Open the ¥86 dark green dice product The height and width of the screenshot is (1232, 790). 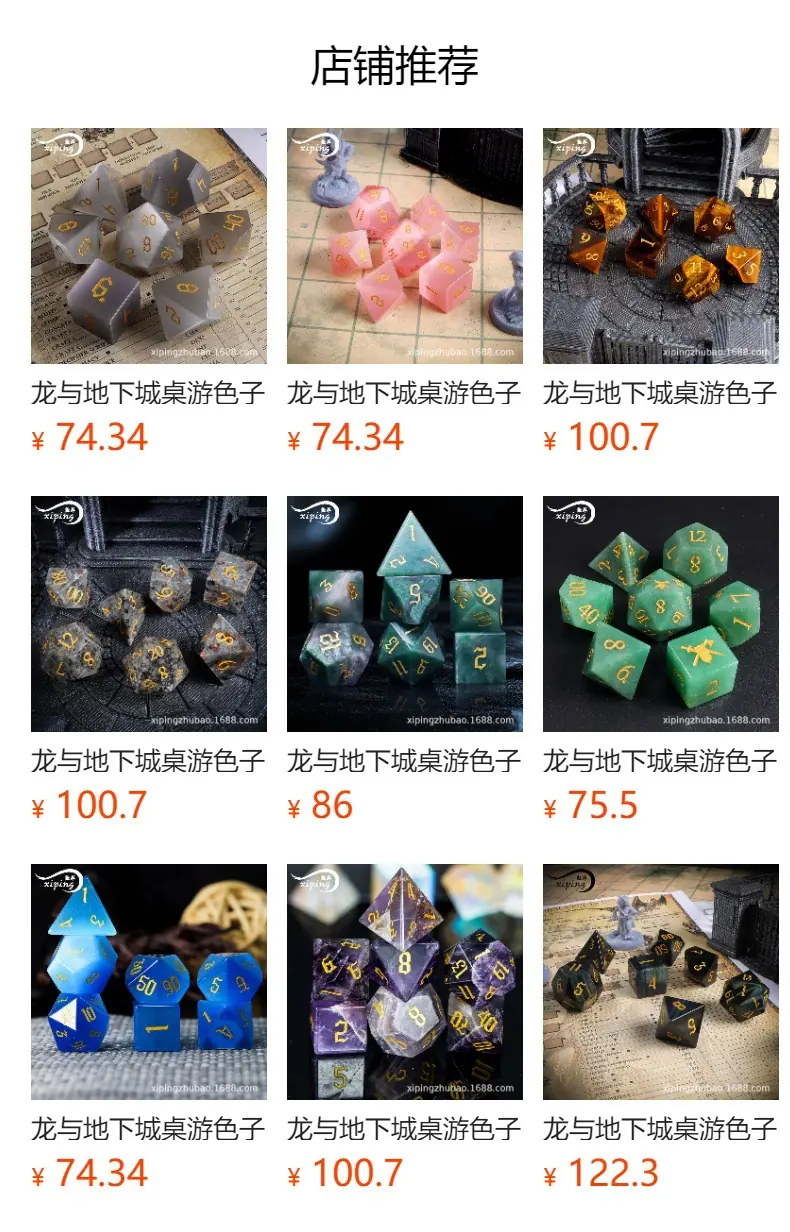(405, 614)
